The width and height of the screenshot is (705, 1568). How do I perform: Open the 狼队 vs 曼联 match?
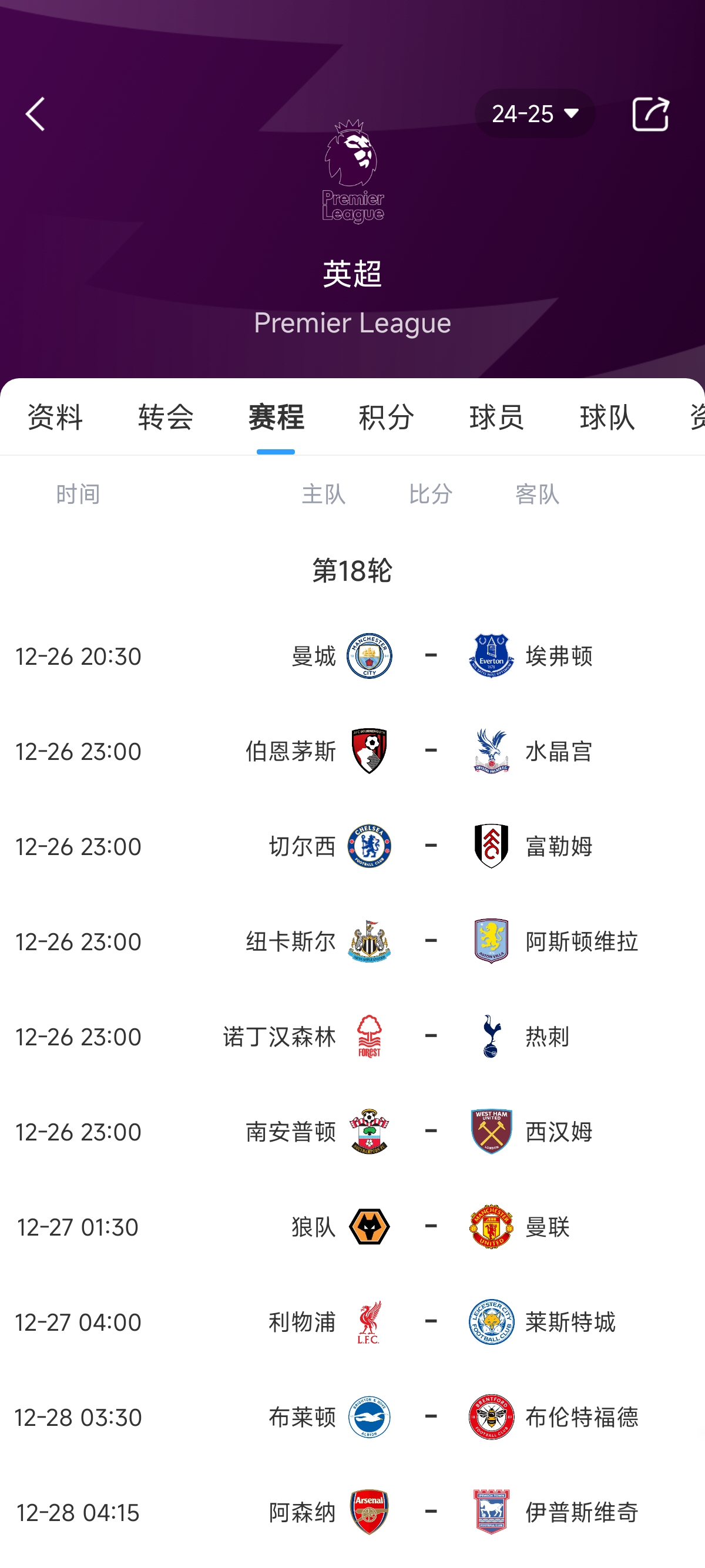(352, 1227)
